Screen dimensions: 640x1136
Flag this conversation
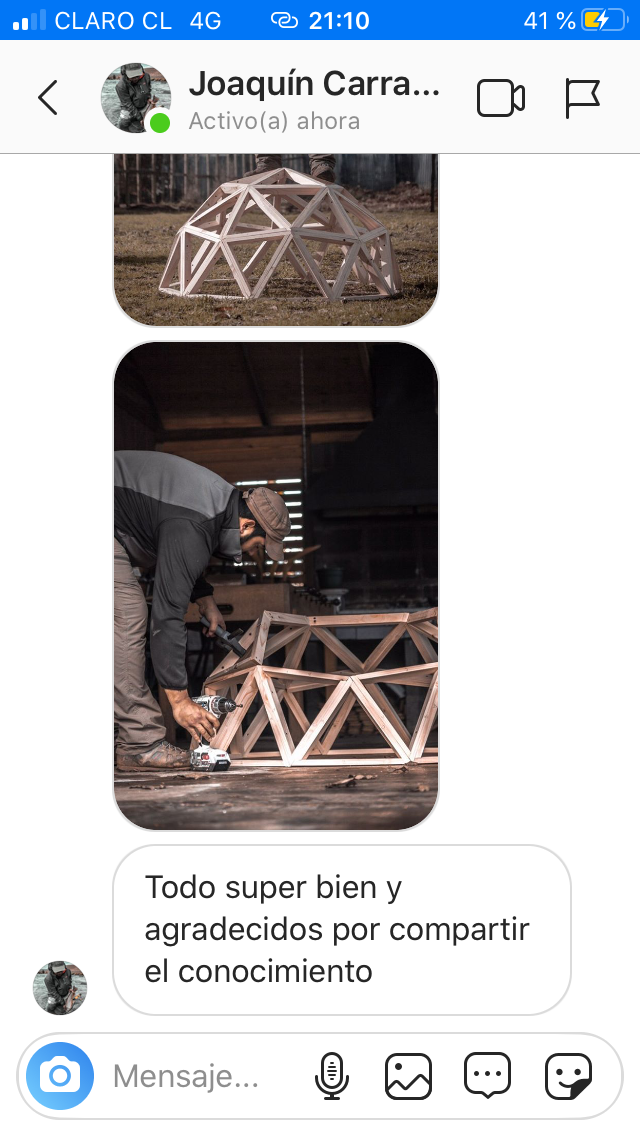pyautogui.click(x=582, y=98)
